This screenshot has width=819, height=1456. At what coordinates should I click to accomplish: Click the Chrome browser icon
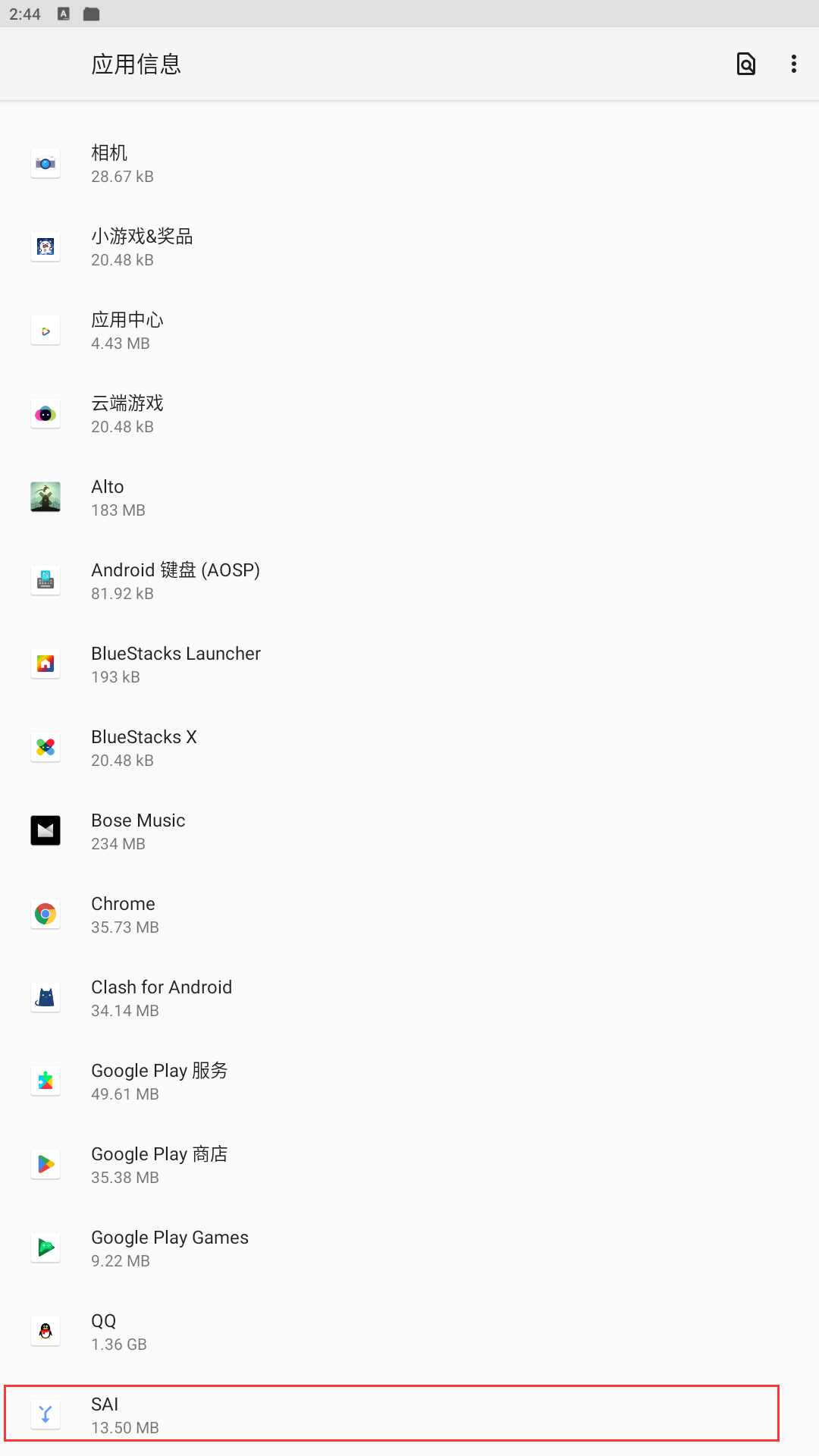pos(45,914)
